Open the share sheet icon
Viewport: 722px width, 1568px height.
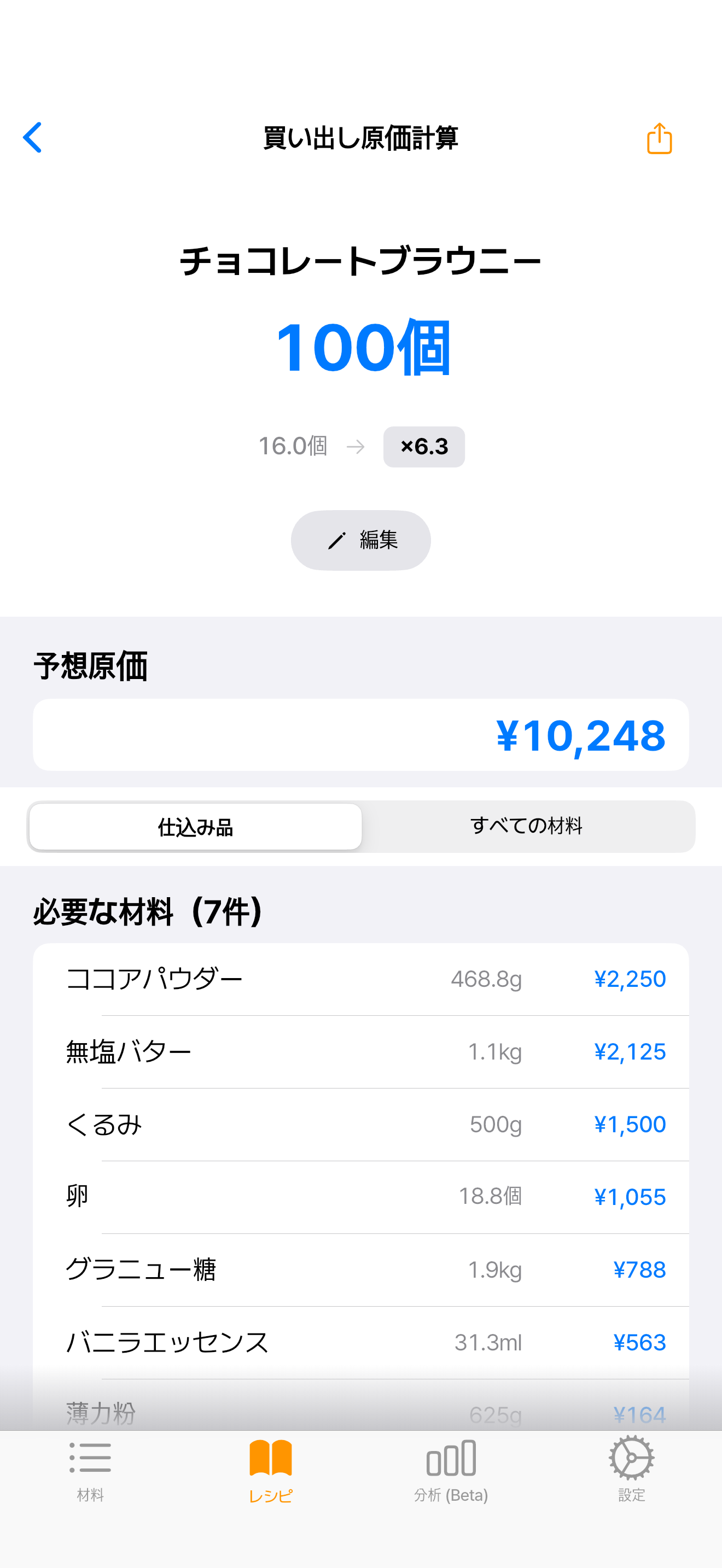659,139
